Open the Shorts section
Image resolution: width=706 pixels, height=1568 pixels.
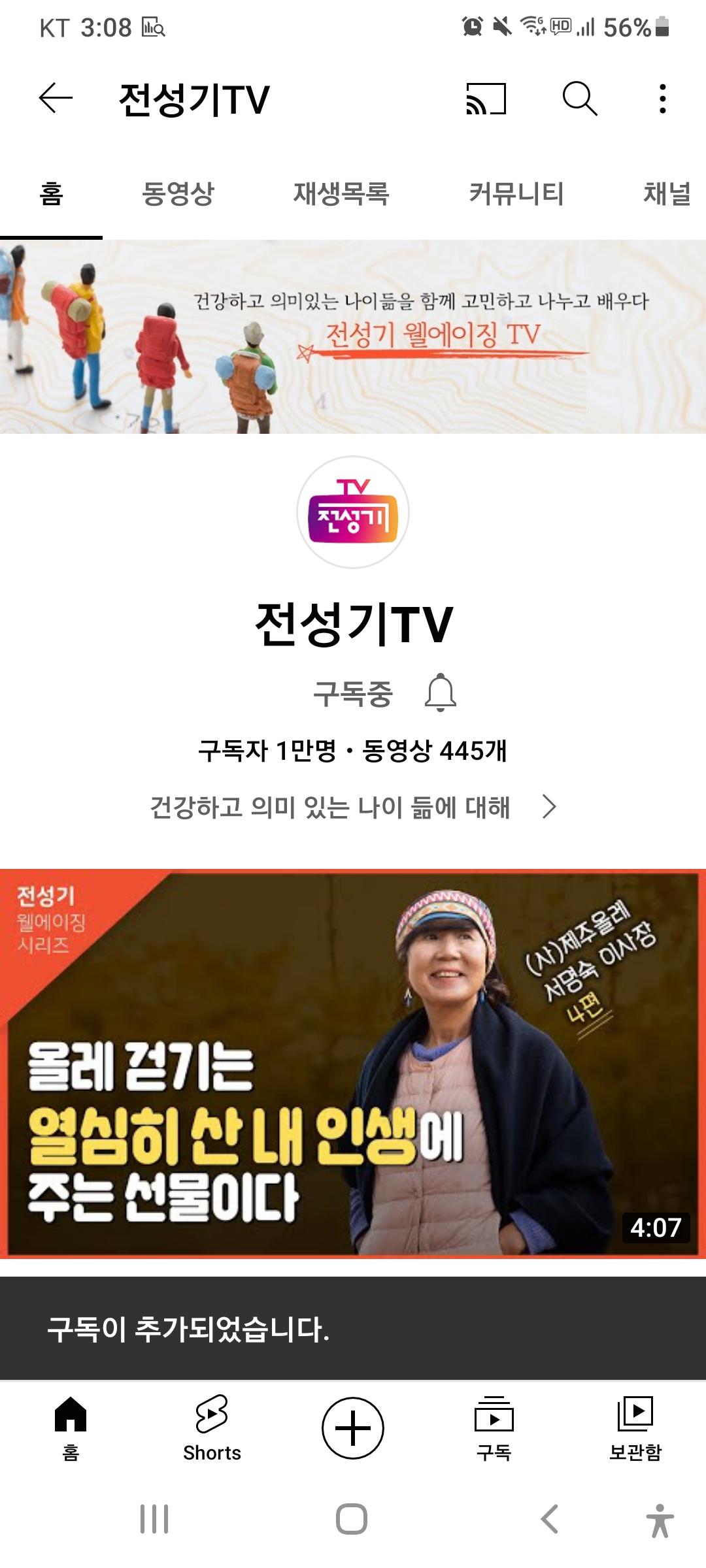click(212, 1427)
